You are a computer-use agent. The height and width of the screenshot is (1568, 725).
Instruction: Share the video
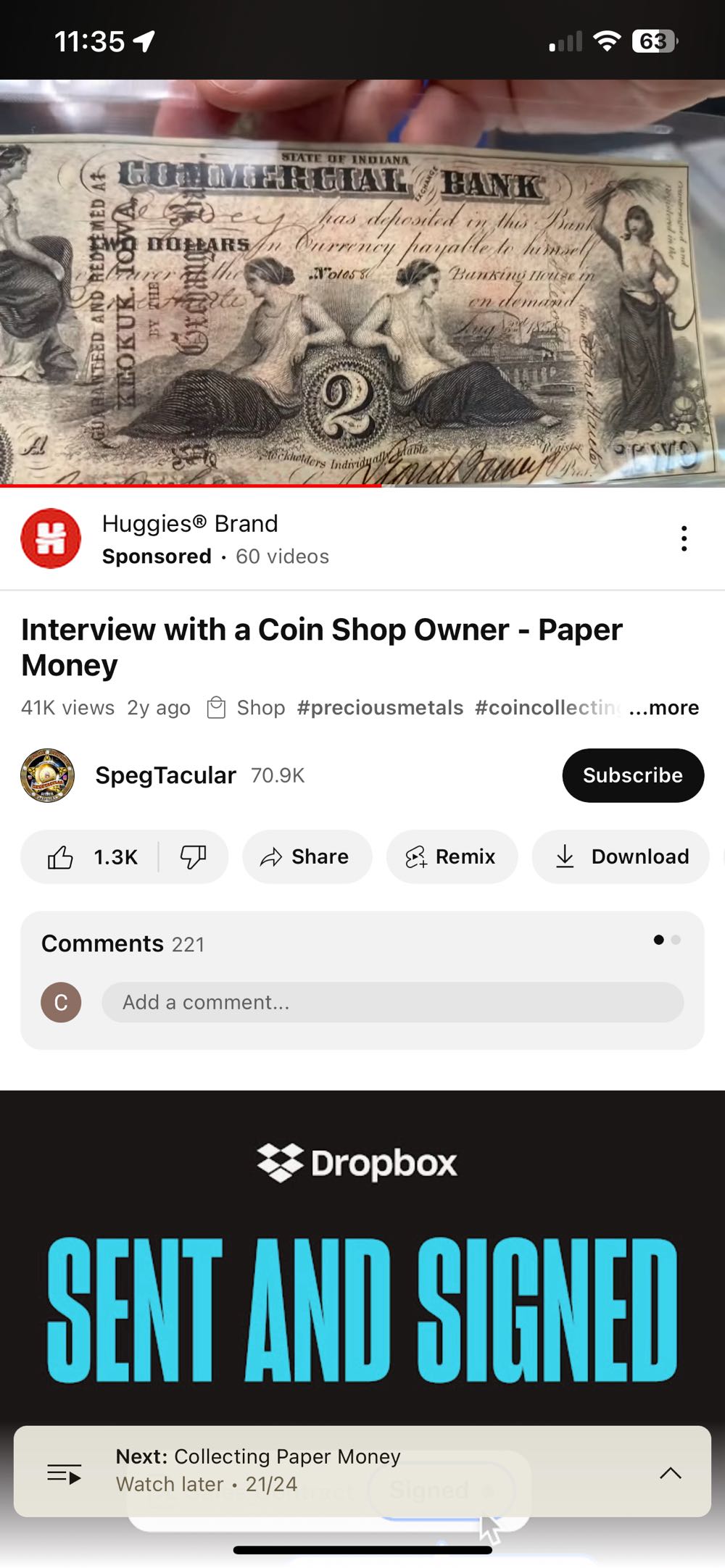[x=307, y=856]
